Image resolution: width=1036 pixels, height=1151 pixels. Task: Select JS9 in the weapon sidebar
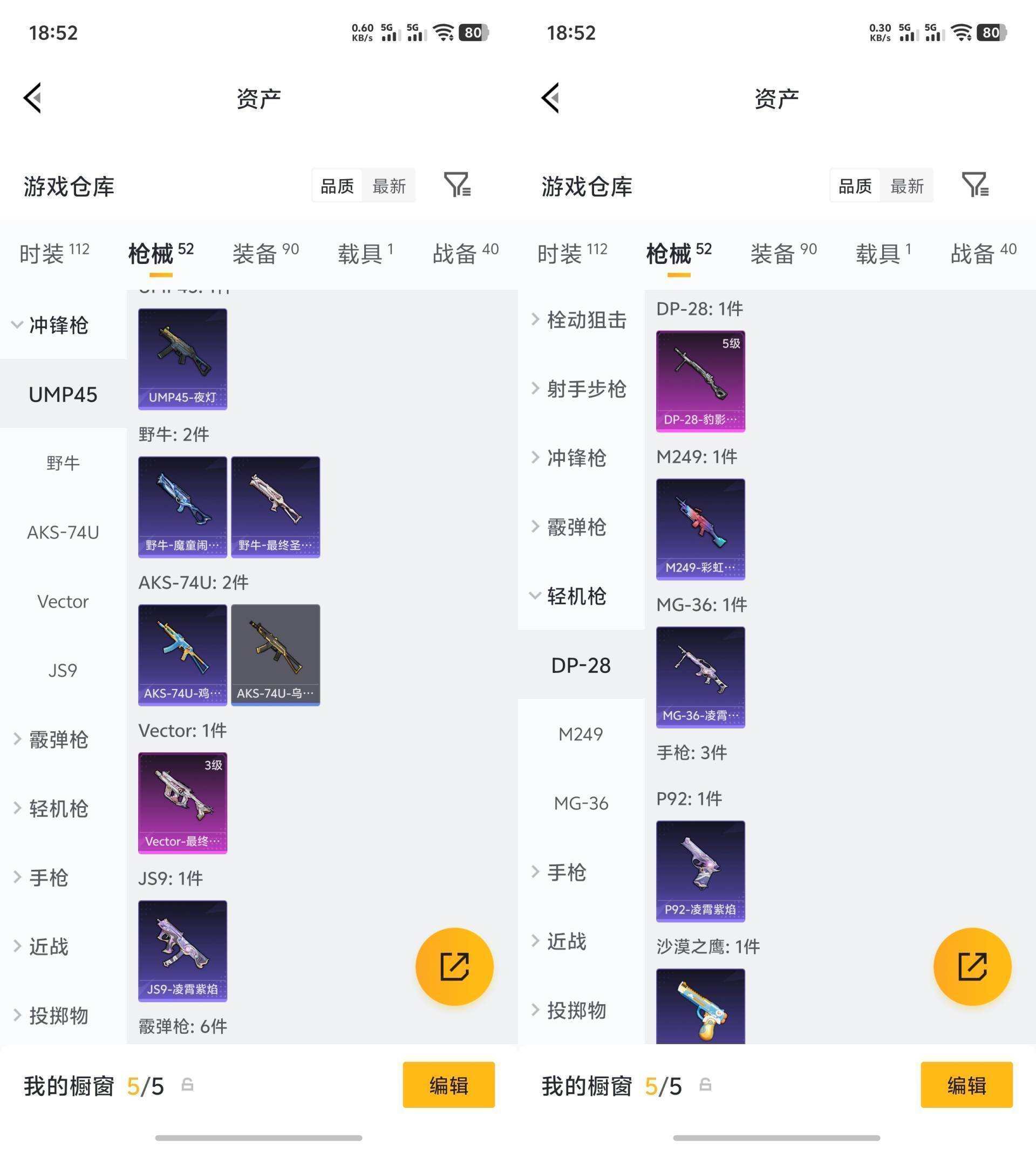click(64, 670)
